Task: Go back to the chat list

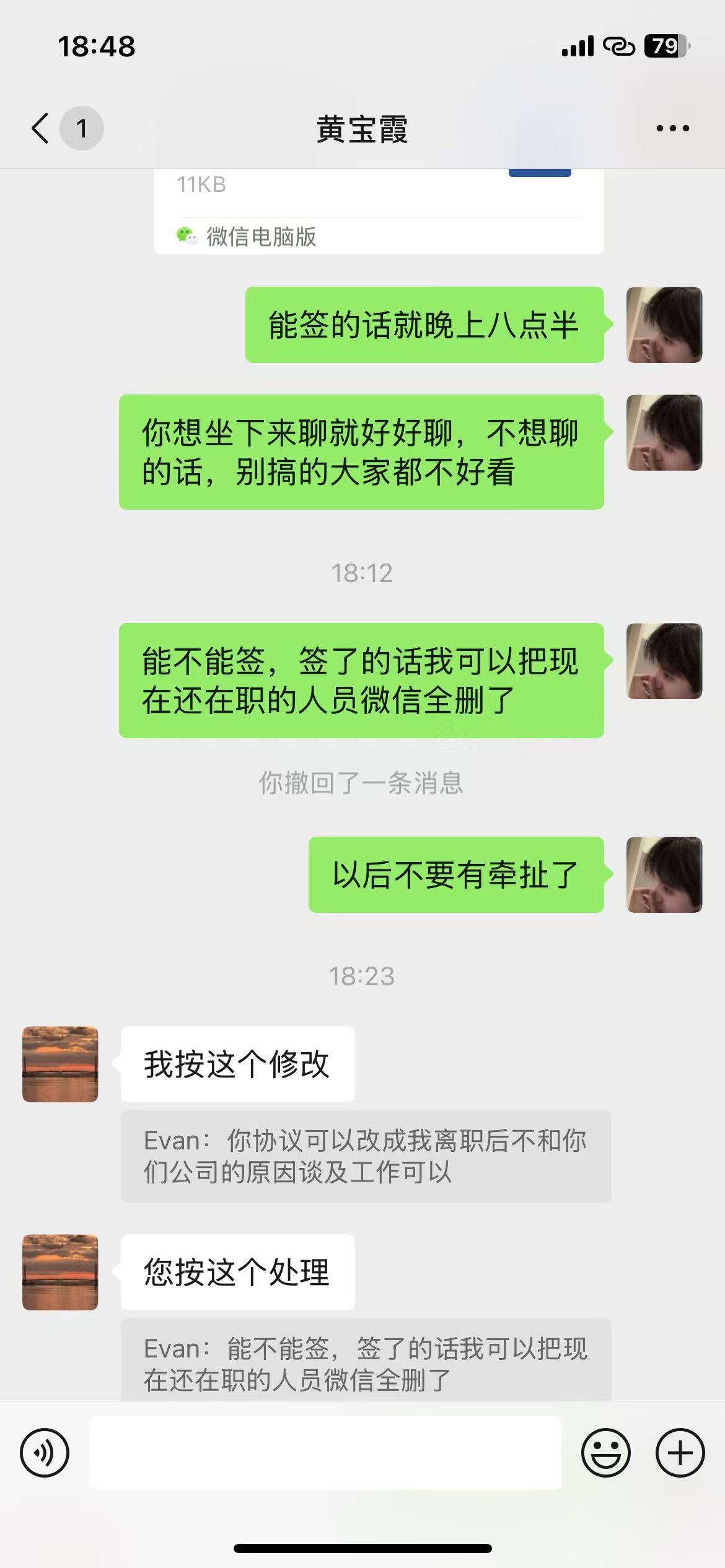Action: point(41,129)
